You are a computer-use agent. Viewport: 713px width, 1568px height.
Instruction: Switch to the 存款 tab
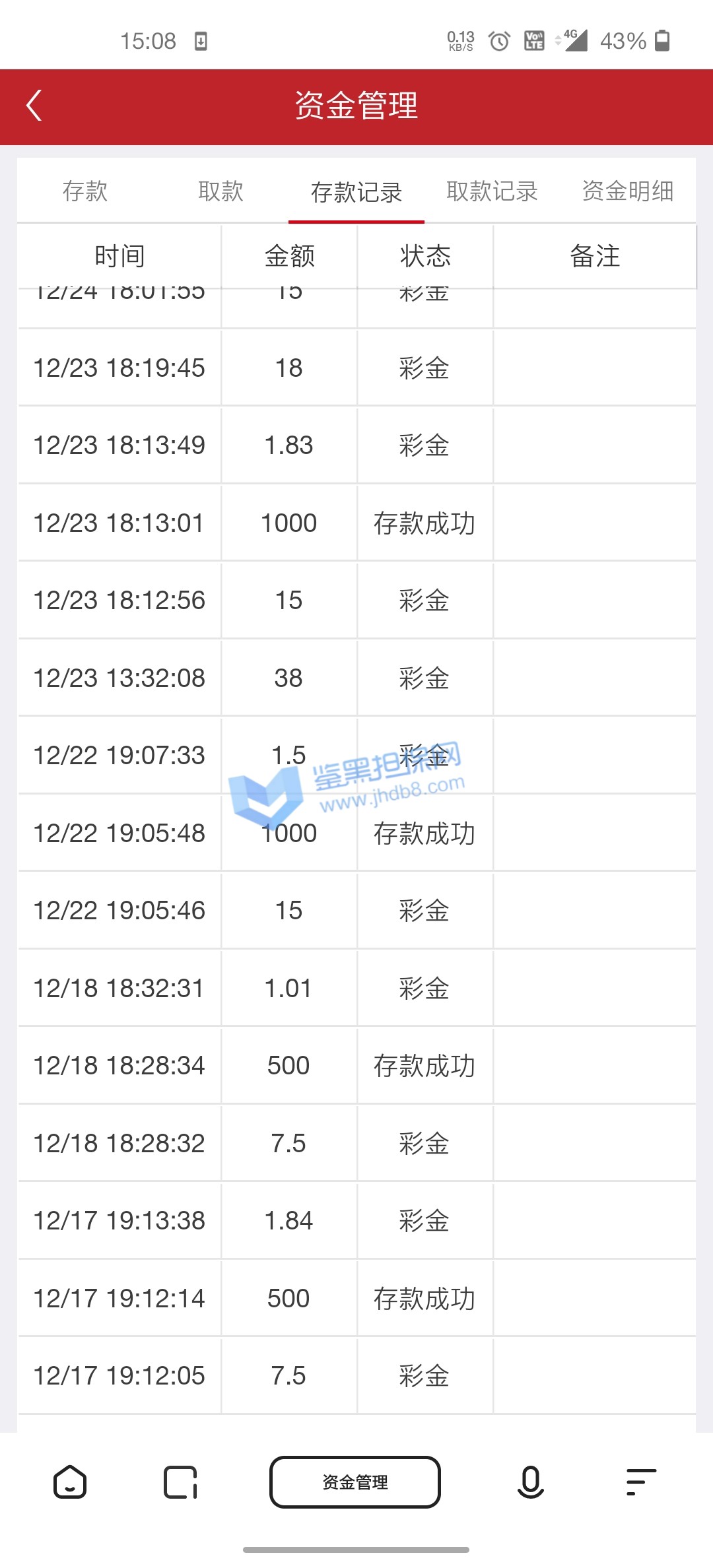(85, 191)
